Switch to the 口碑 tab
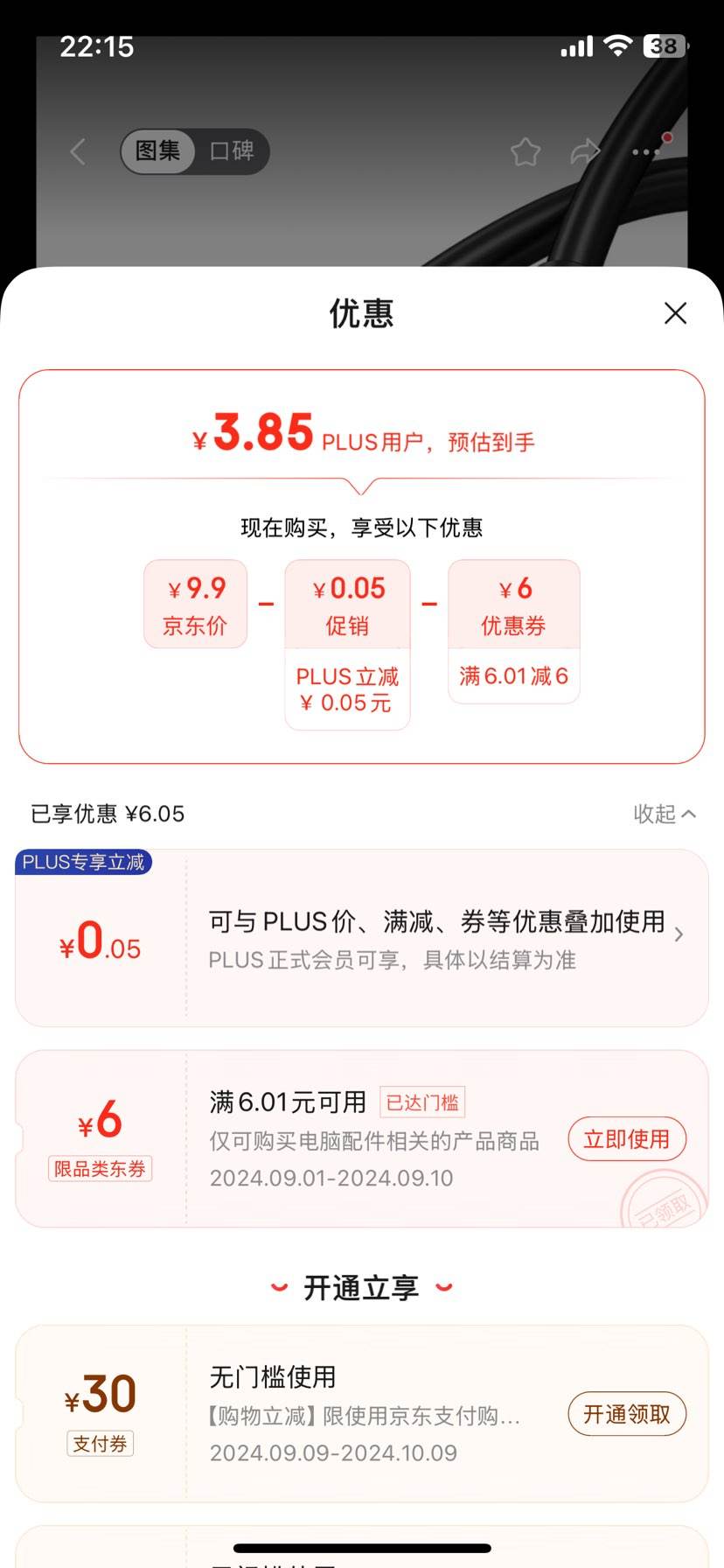 (231, 150)
